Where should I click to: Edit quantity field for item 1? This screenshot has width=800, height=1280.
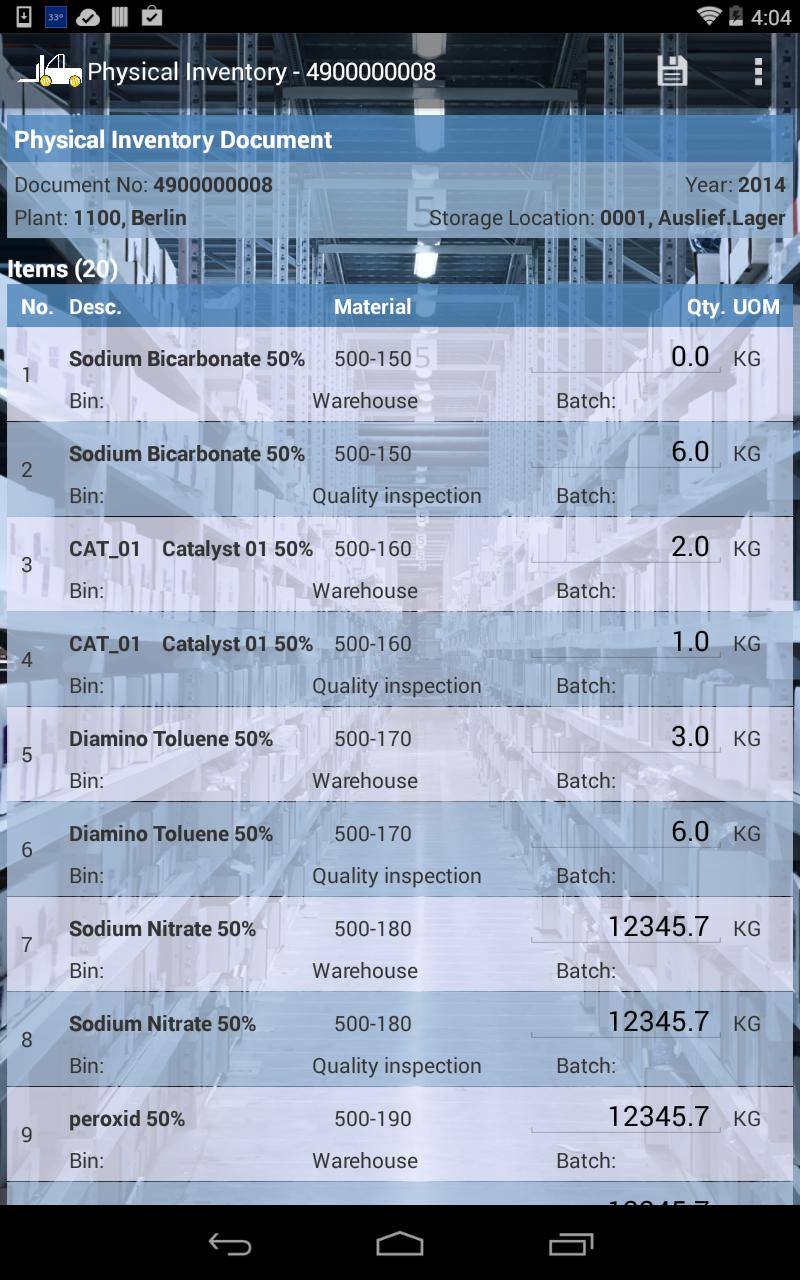[626, 358]
